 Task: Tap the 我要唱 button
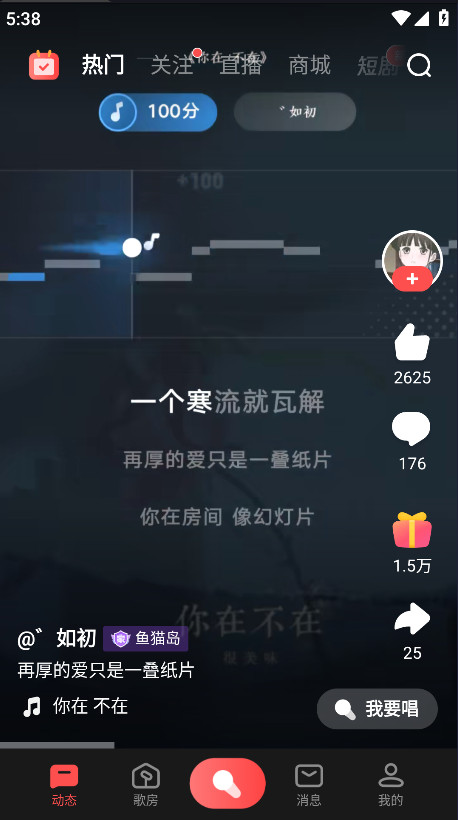click(377, 709)
